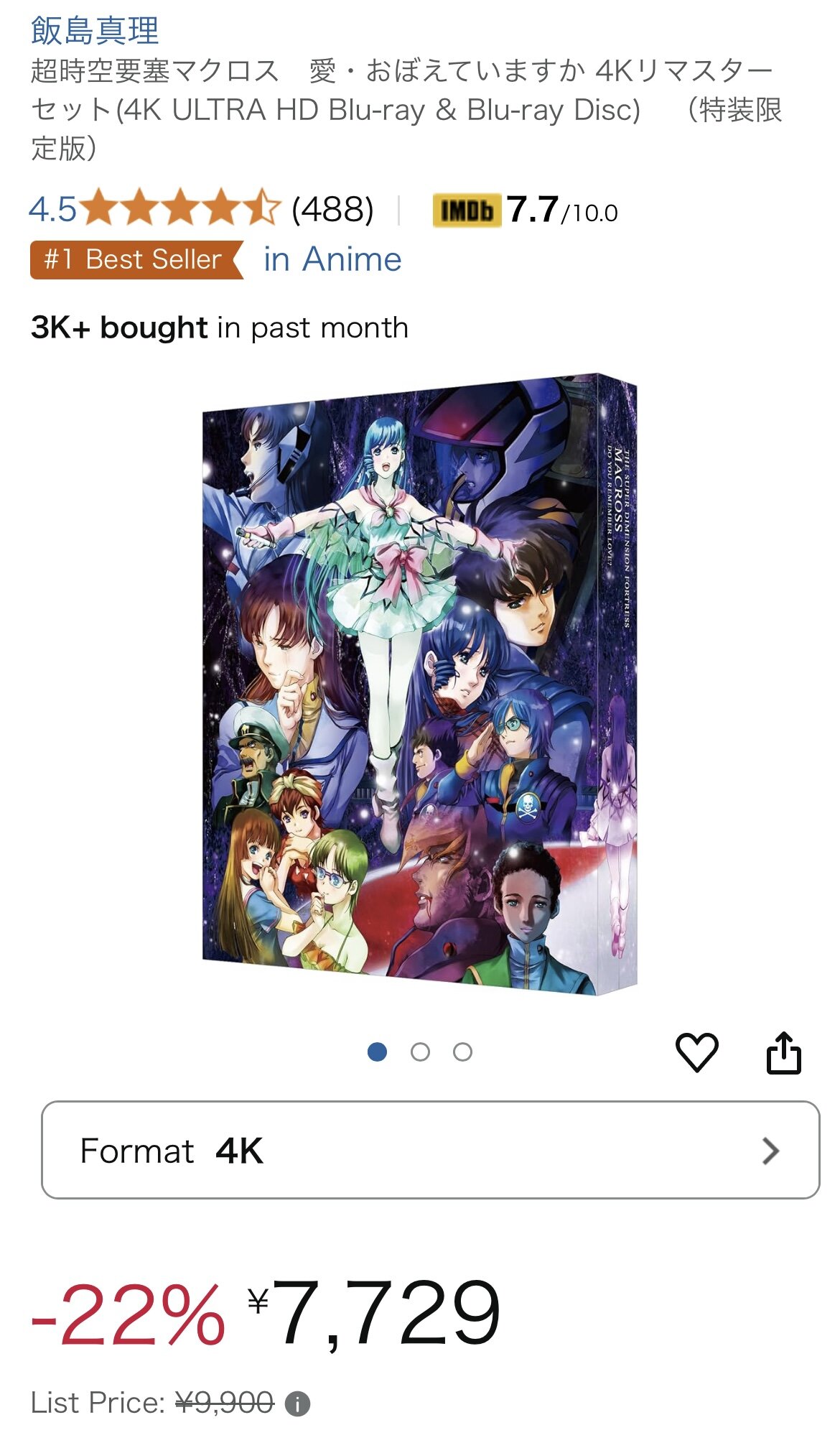Show List Price info icon details
The height and width of the screenshot is (1443, 840).
click(297, 1403)
